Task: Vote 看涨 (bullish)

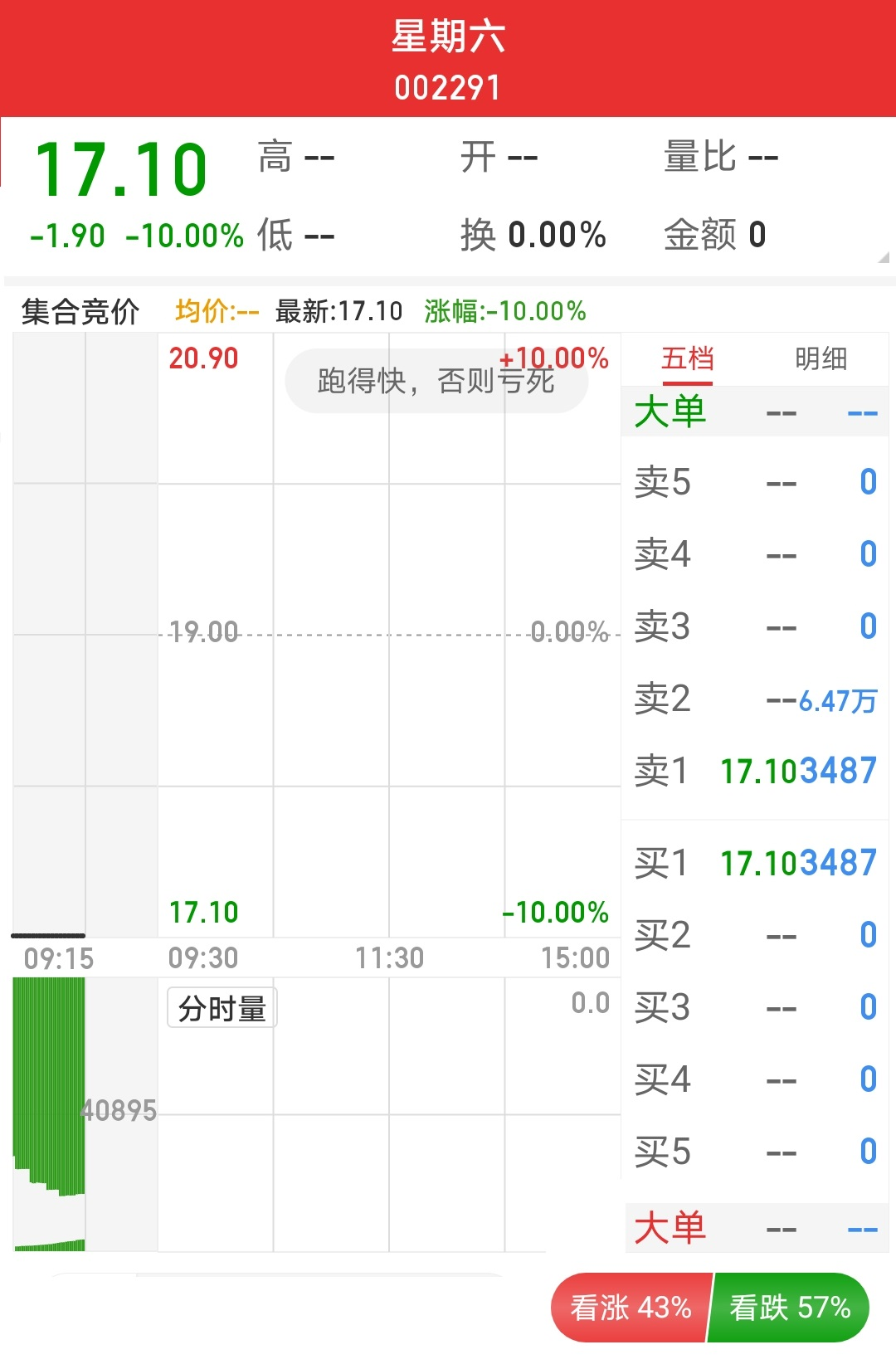Action: (x=631, y=1308)
